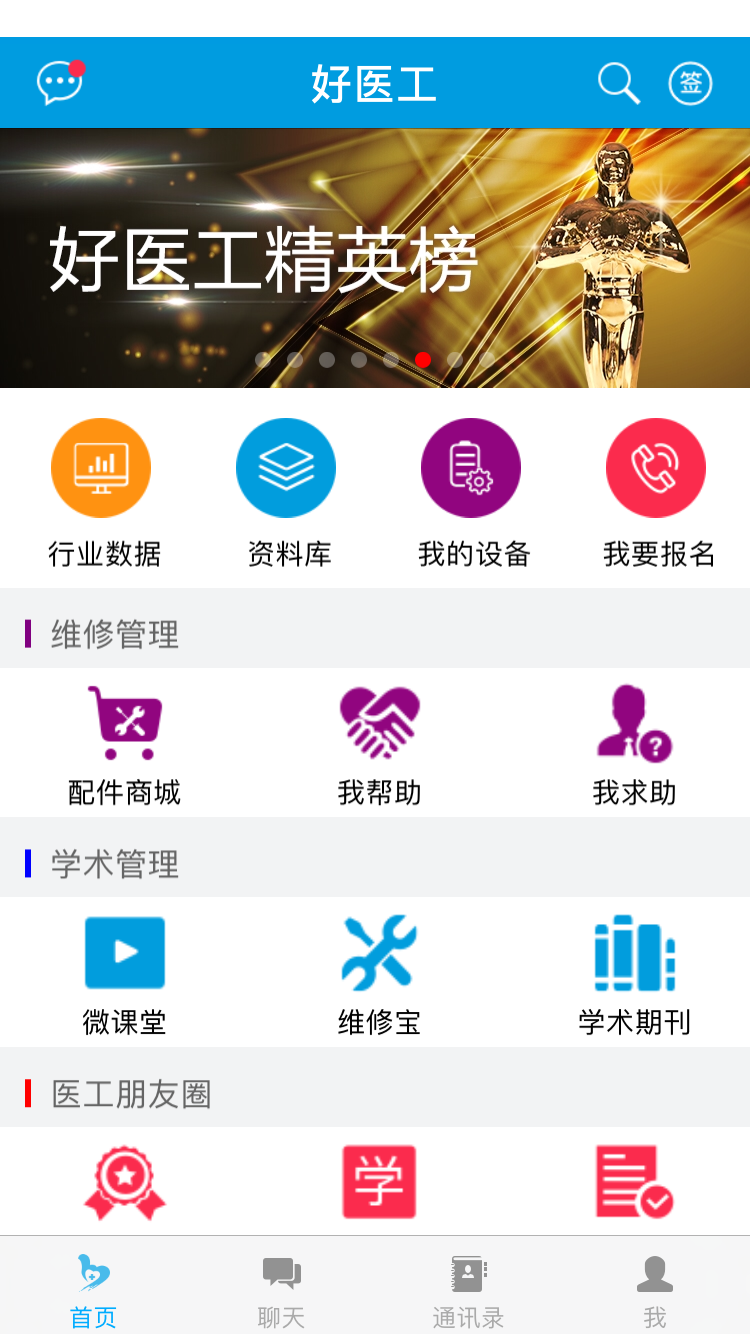Screen dimensions: 750x1334
Task: View 学术期刊
Action: pos(634,974)
